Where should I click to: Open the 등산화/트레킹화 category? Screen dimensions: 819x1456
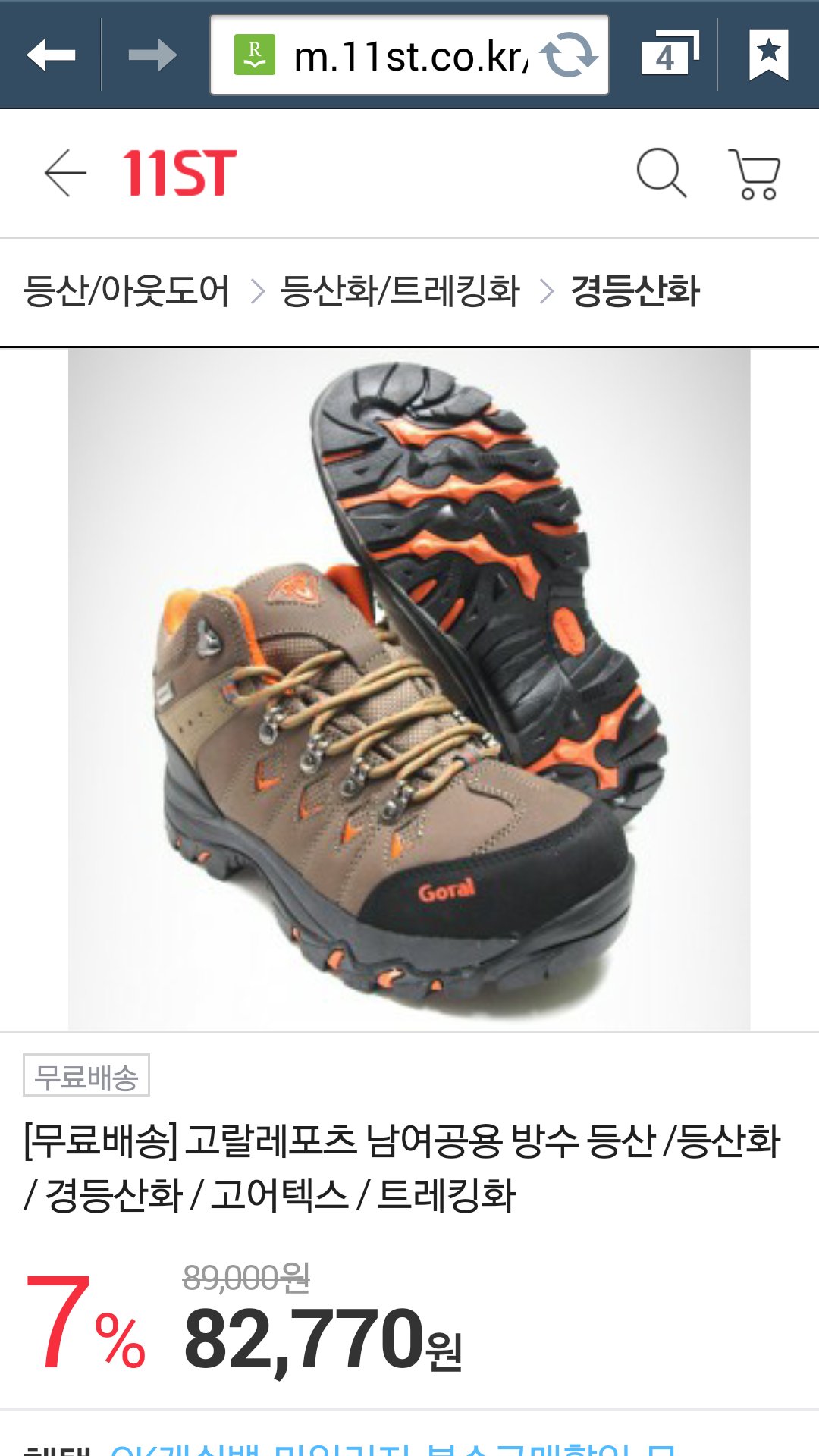click(x=400, y=290)
